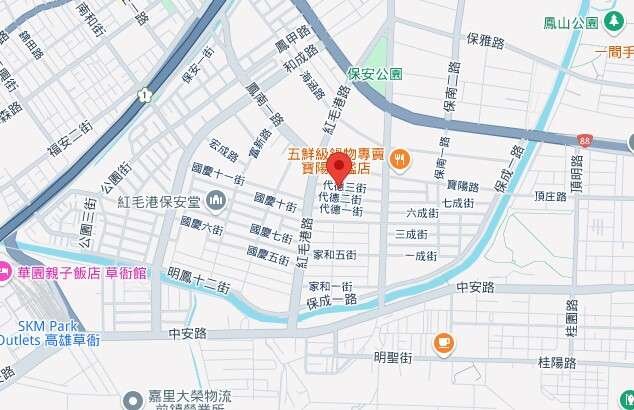Select the SKM Park Outlets 高雄草衙 marker
Viewport: 634px width, 410px height.
click(58, 333)
